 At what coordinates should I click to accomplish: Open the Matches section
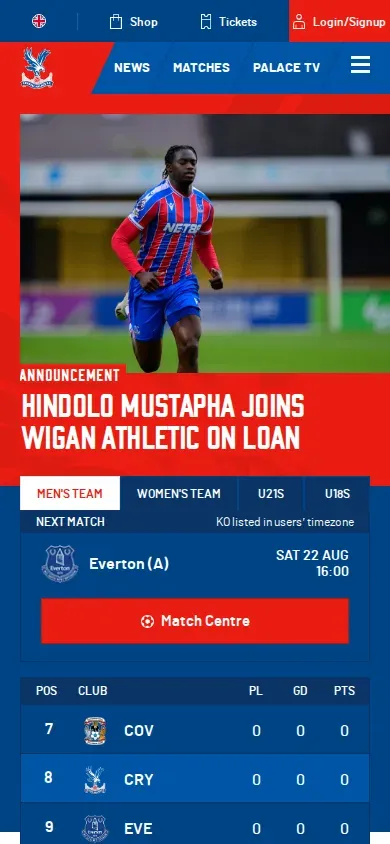click(x=201, y=67)
